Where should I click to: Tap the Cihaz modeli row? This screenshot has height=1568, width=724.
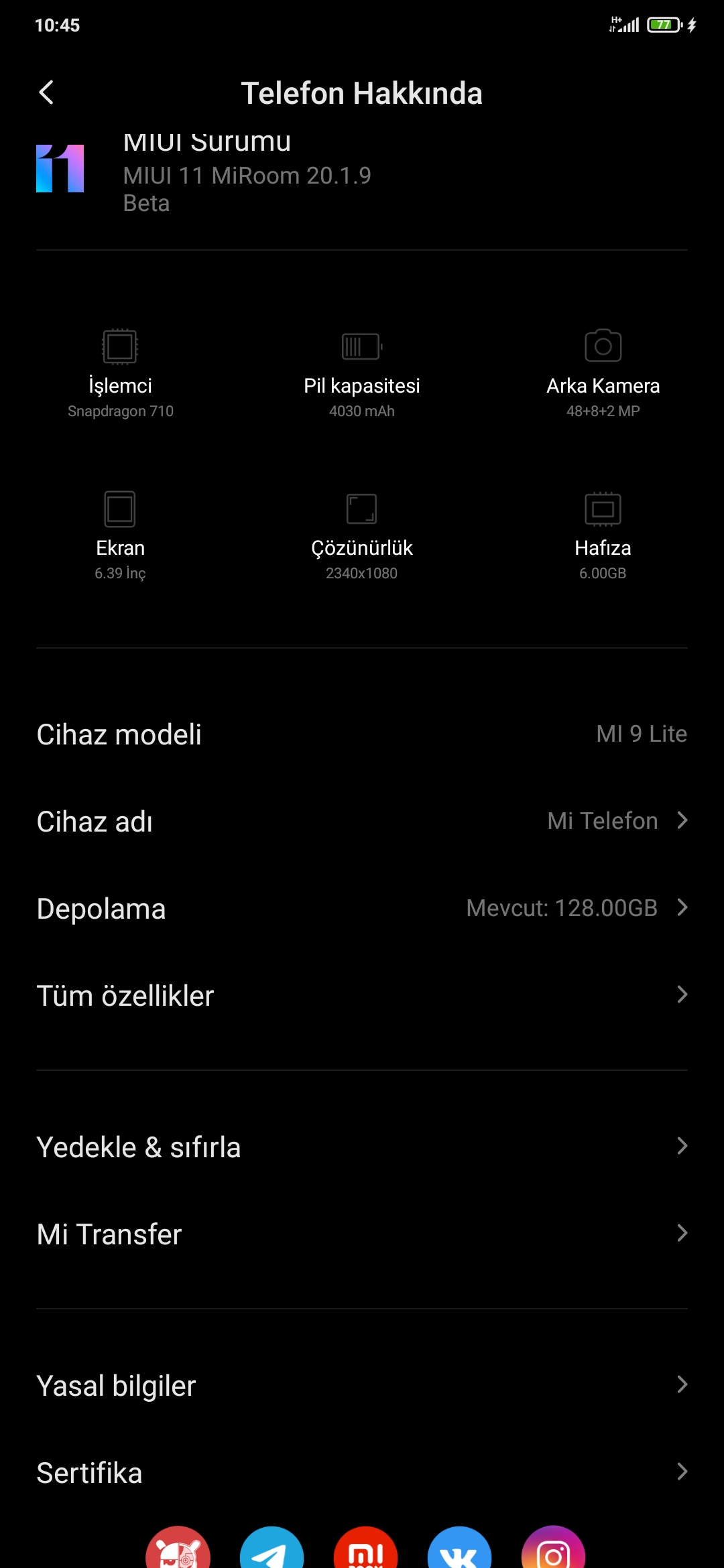click(x=362, y=734)
